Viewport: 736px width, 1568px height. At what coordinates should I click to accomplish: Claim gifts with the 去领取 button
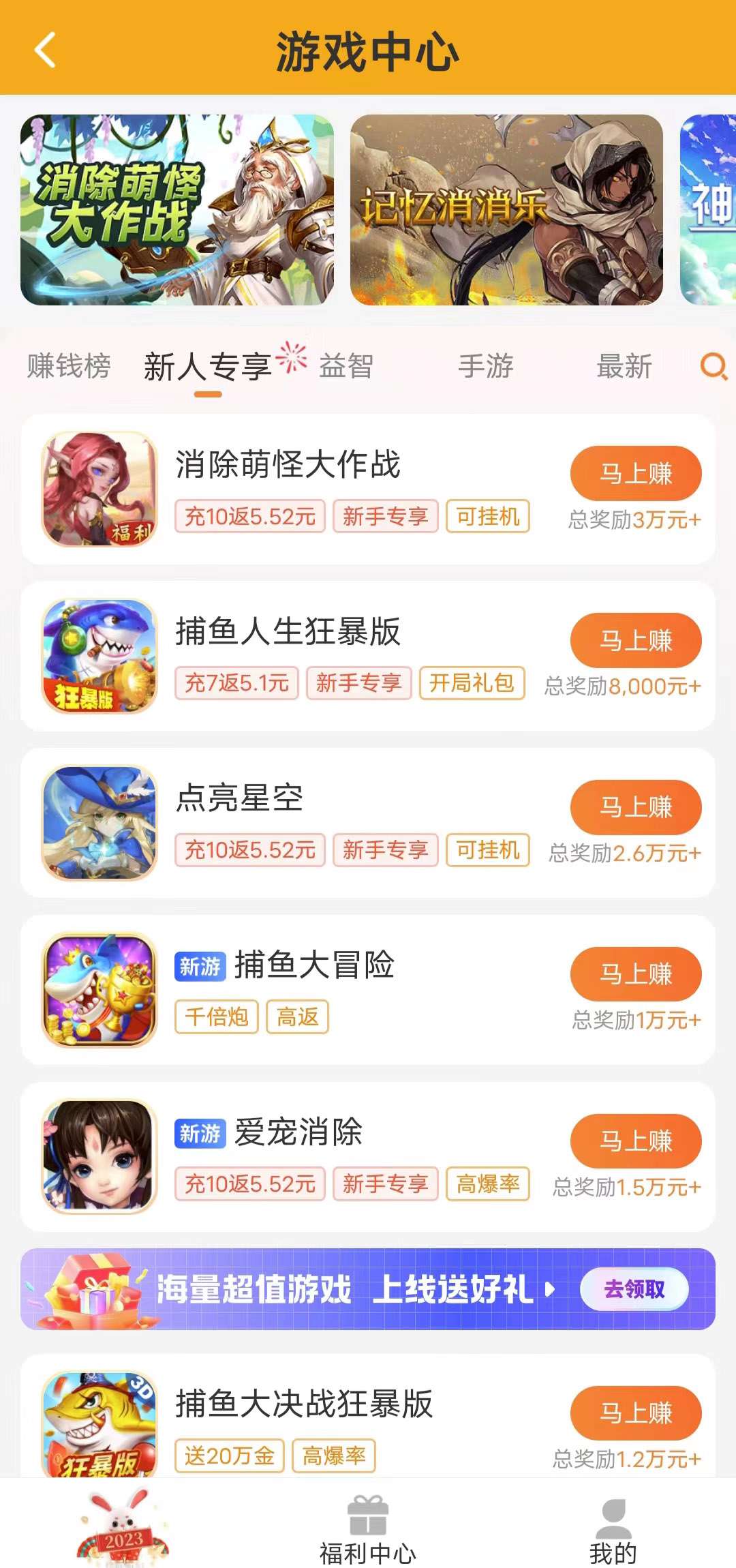coord(634,1289)
